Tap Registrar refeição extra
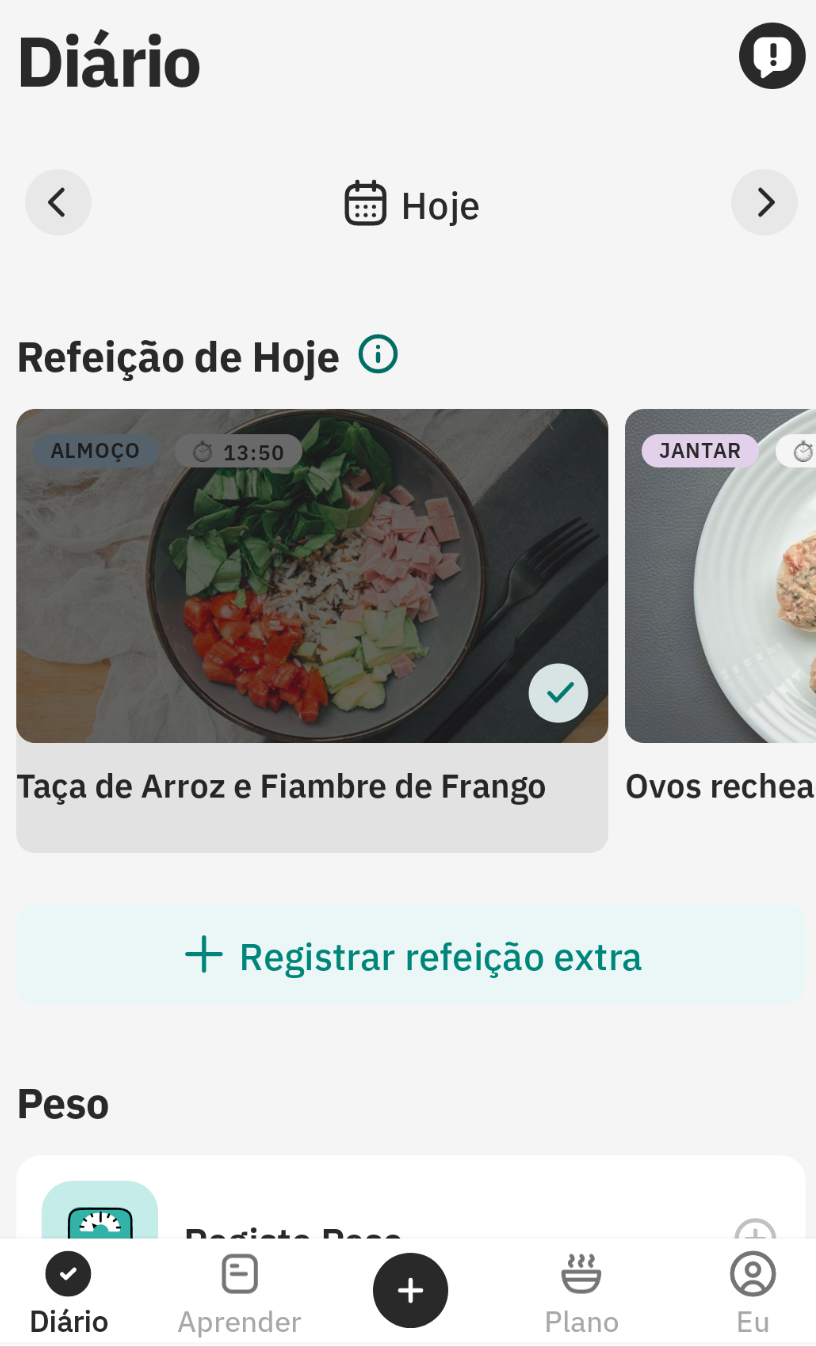This screenshot has height=1346, width=816. (x=411, y=956)
